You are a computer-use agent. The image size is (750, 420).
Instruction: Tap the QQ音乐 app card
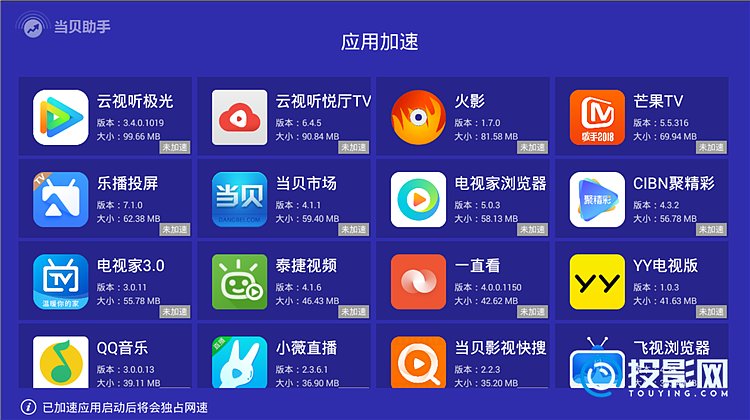click(105, 360)
